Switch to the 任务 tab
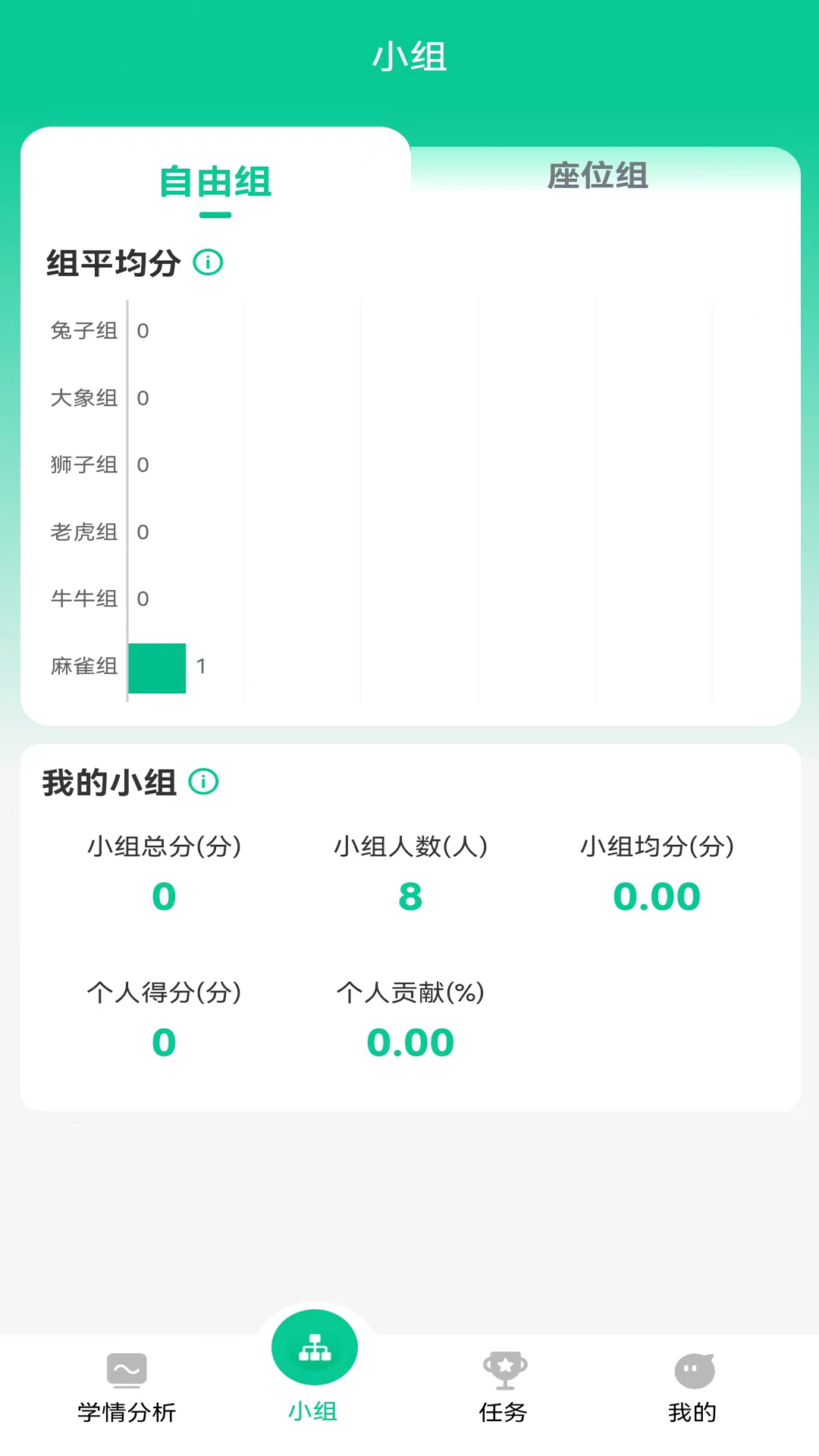 [x=504, y=1389]
